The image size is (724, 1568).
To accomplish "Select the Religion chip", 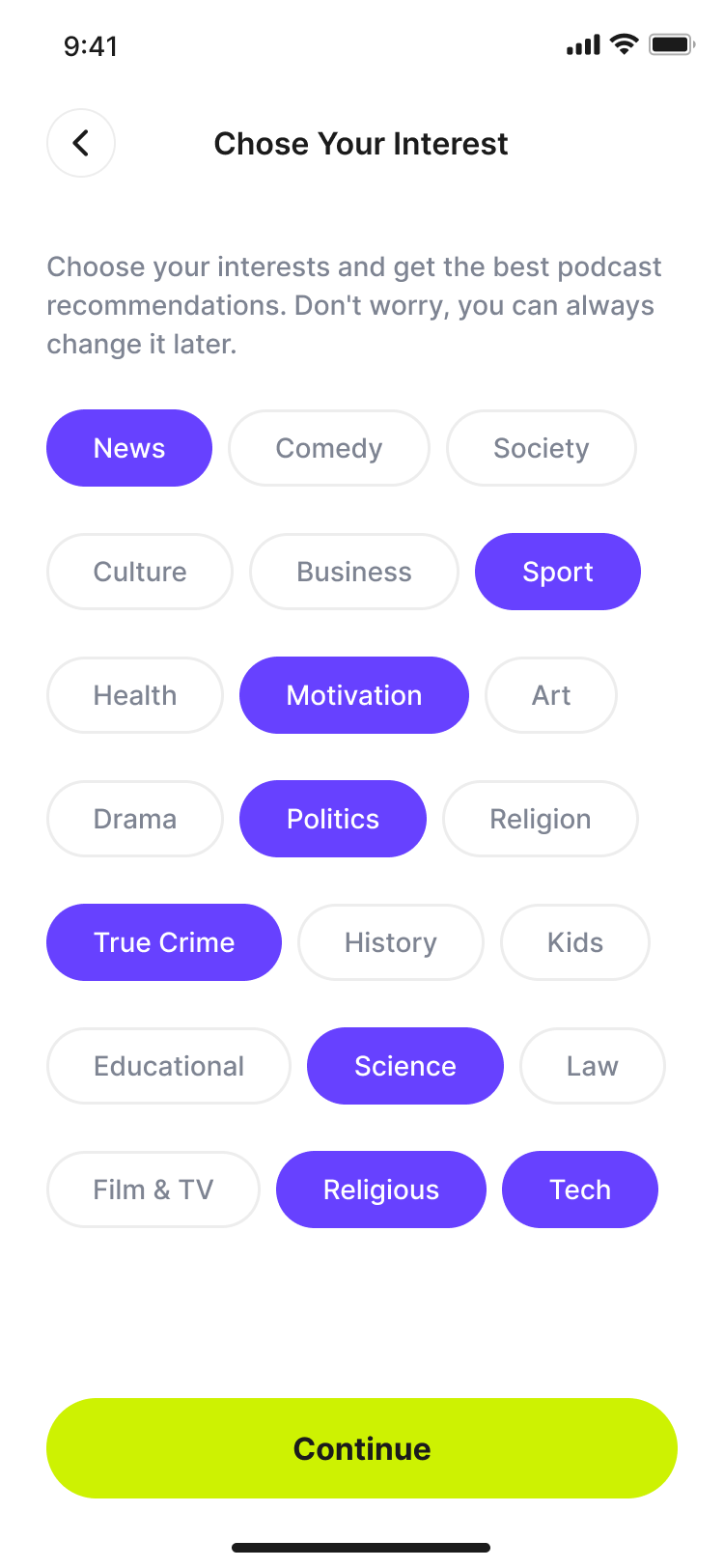I will pyautogui.click(x=541, y=819).
